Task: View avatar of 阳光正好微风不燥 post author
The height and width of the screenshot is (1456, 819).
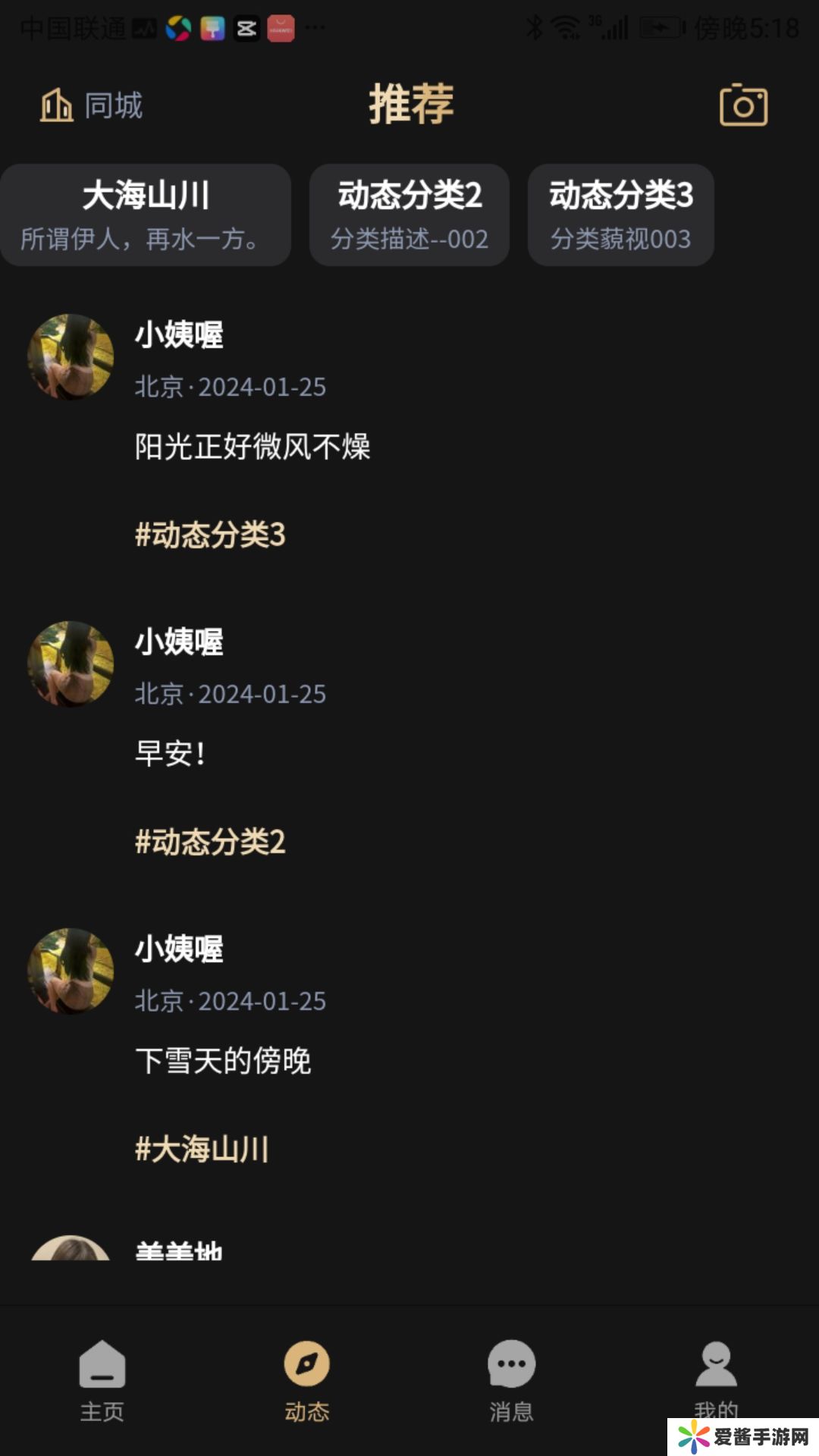Action: (71, 356)
